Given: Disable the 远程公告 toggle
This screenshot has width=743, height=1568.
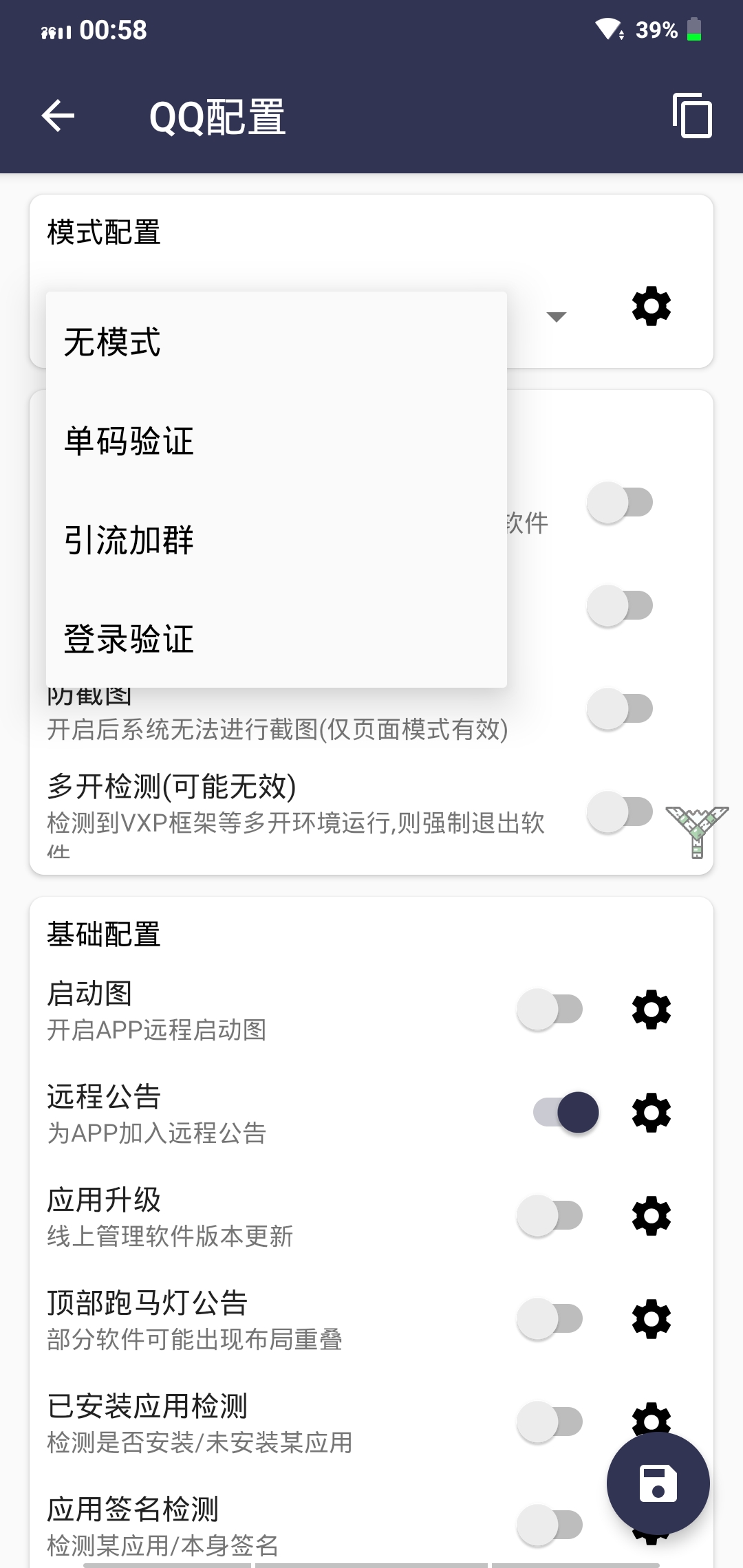Looking at the screenshot, I should coord(564,1112).
